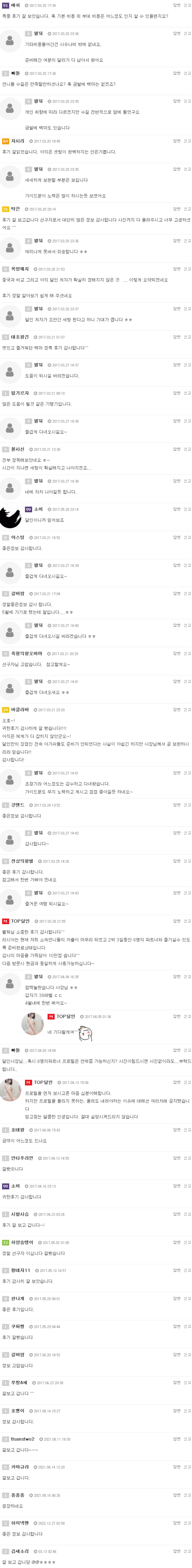Reply to 자시리's comment
Image resolution: width=192 pixels, height=1568 pixels.
[x=176, y=141]
